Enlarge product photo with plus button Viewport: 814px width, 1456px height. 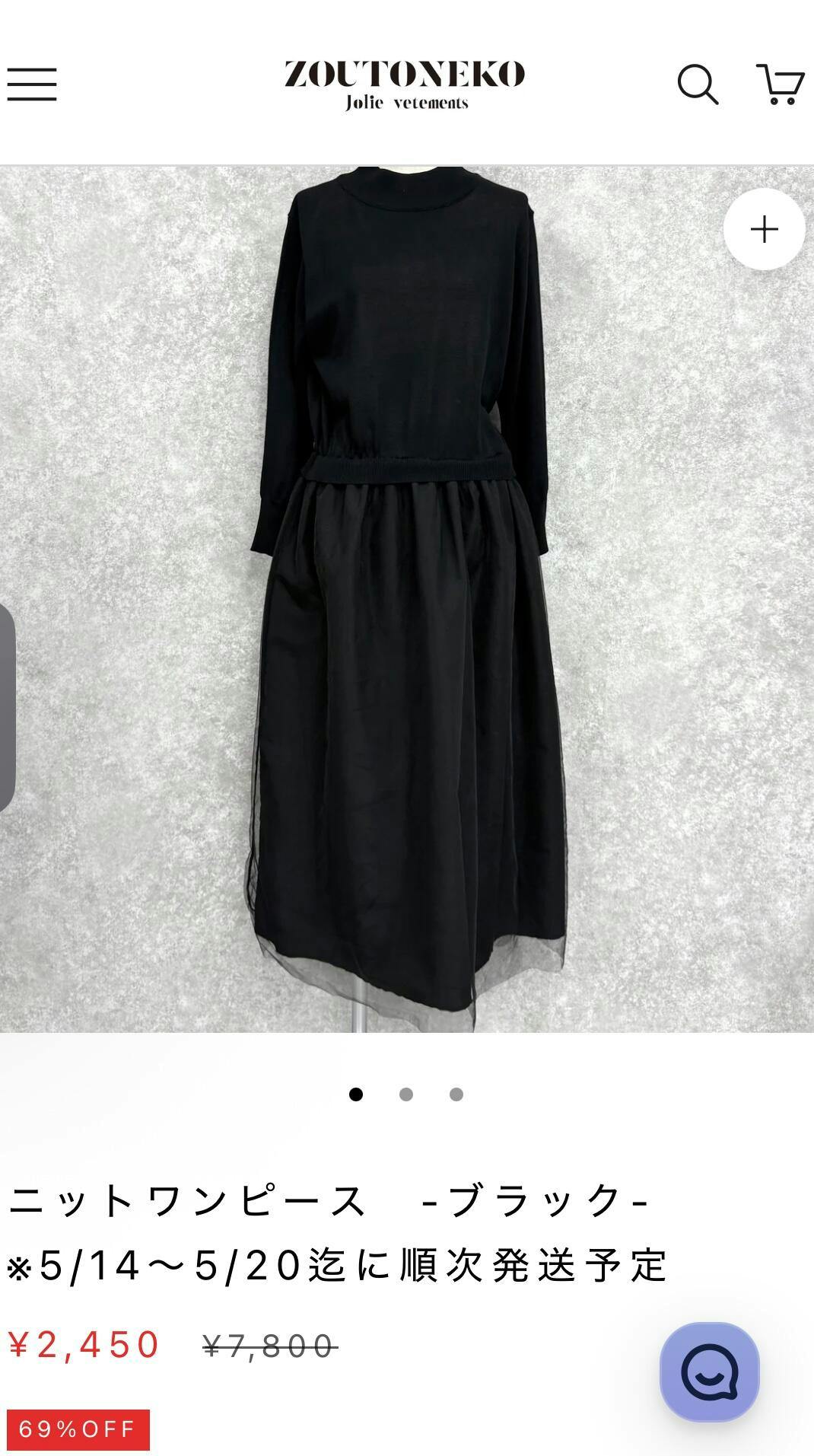tap(764, 229)
